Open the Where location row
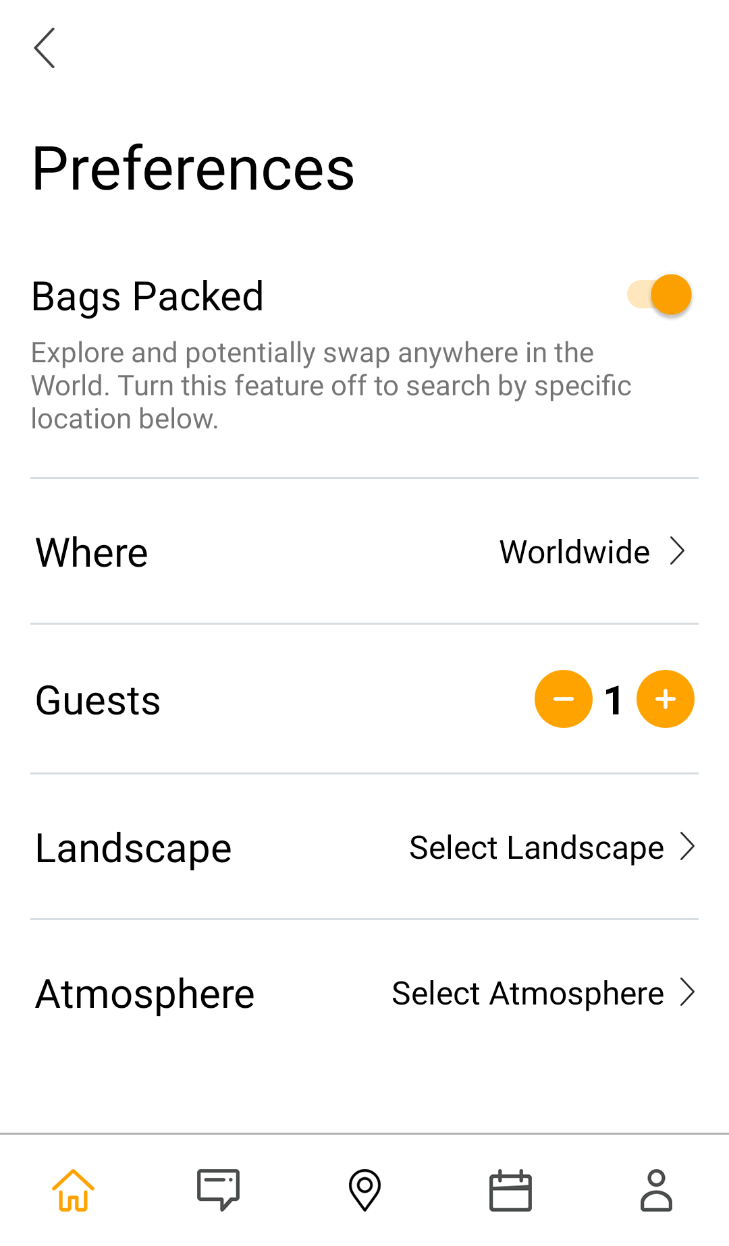This screenshot has height=1246, width=729. point(364,552)
